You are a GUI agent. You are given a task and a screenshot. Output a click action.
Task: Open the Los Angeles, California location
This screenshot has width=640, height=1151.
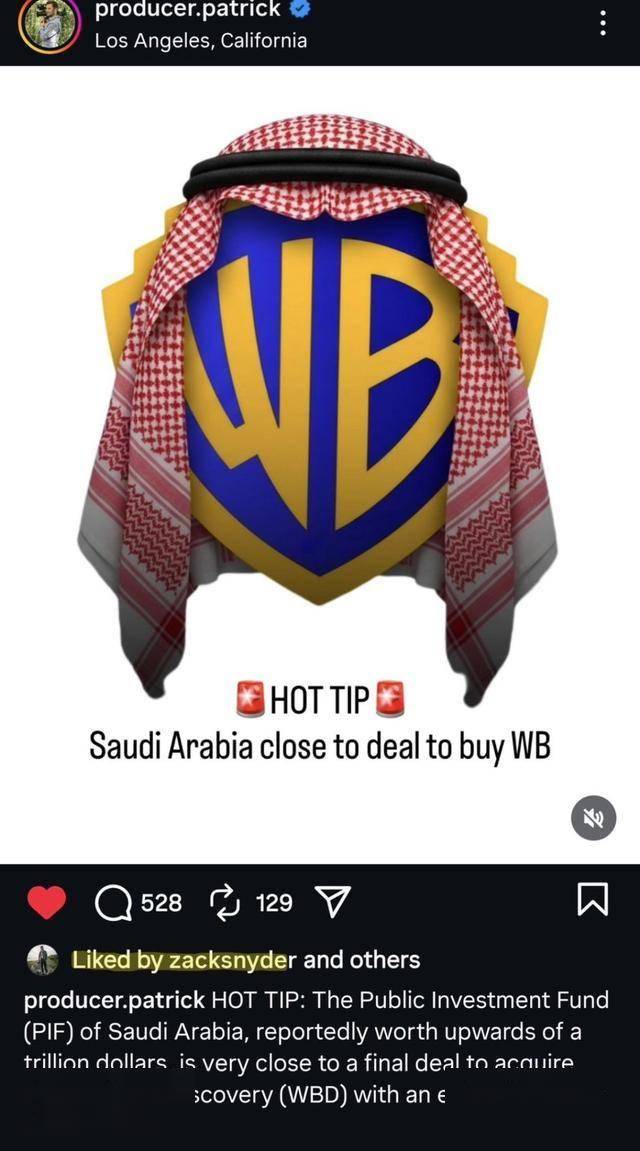point(200,41)
